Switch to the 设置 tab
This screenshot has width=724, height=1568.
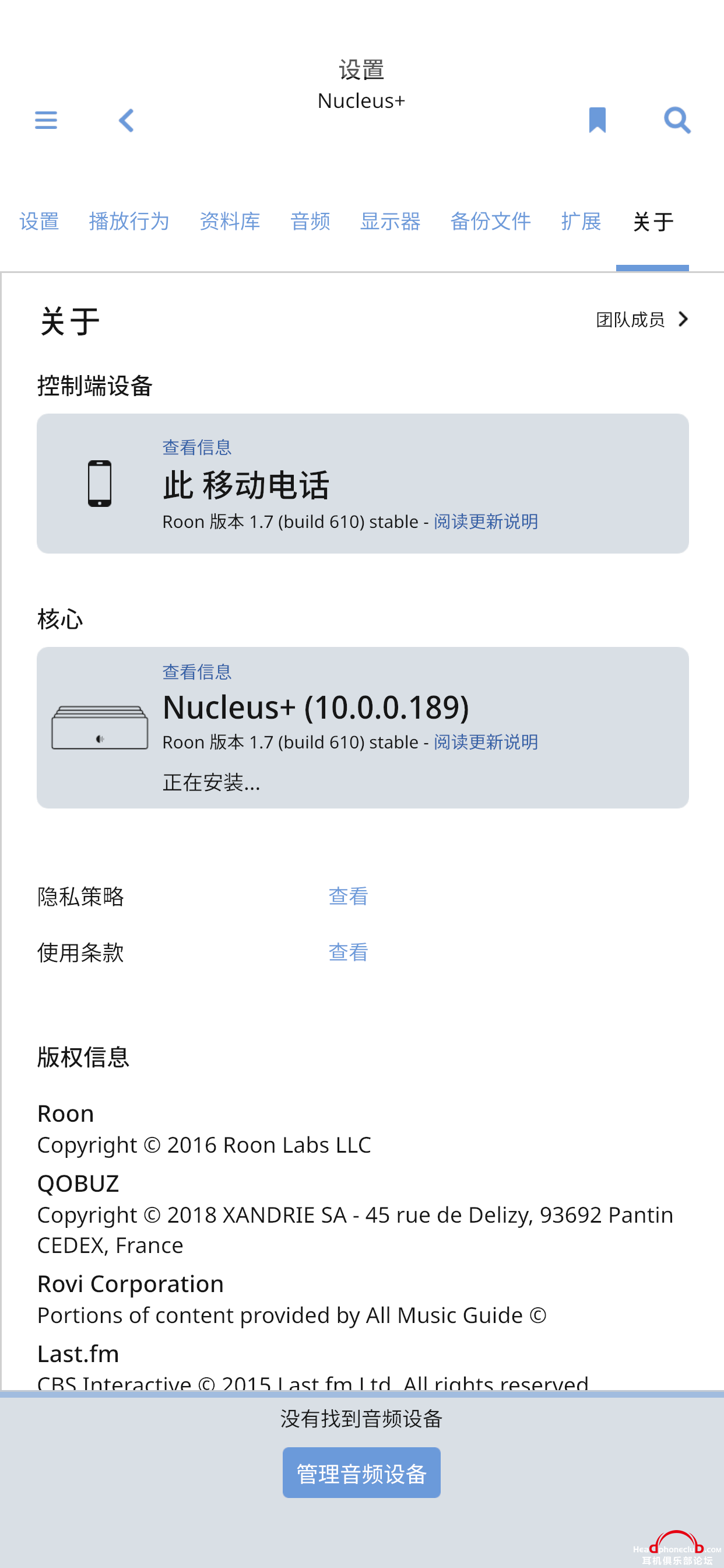(39, 221)
